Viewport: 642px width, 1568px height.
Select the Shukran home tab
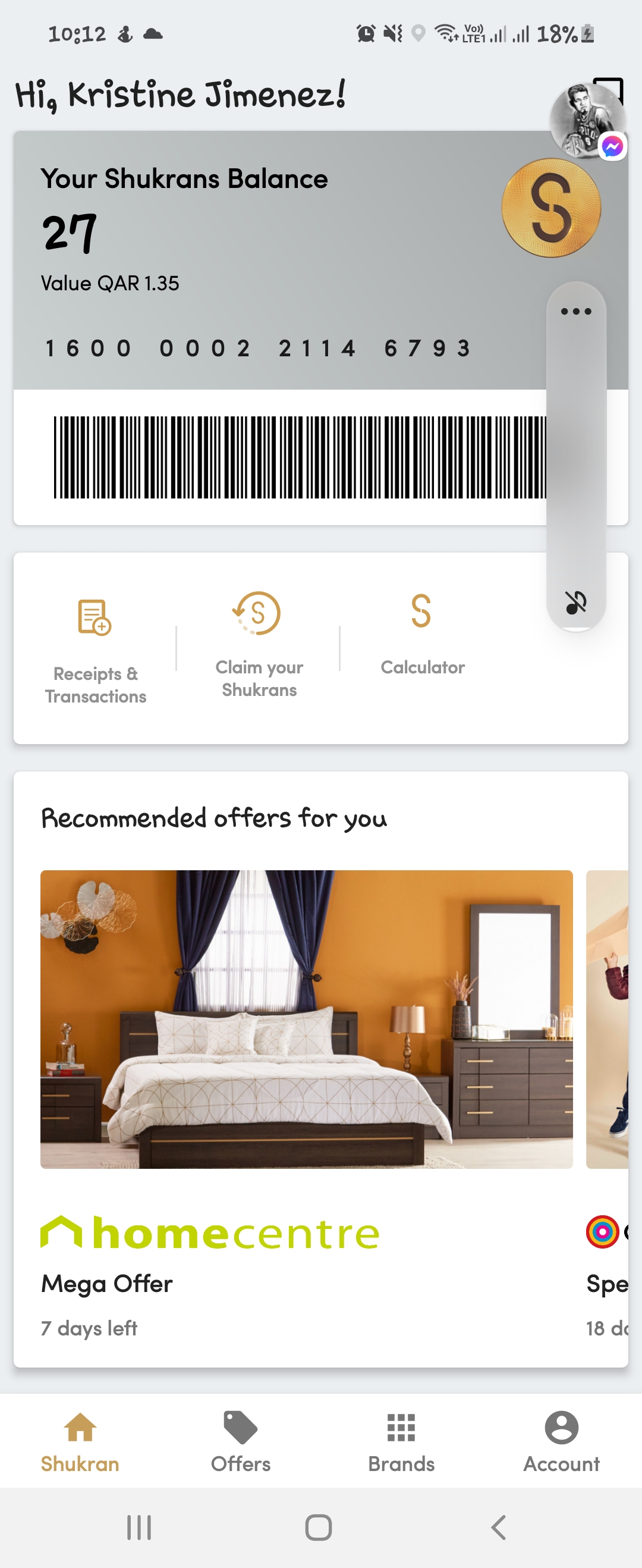coord(80,1442)
